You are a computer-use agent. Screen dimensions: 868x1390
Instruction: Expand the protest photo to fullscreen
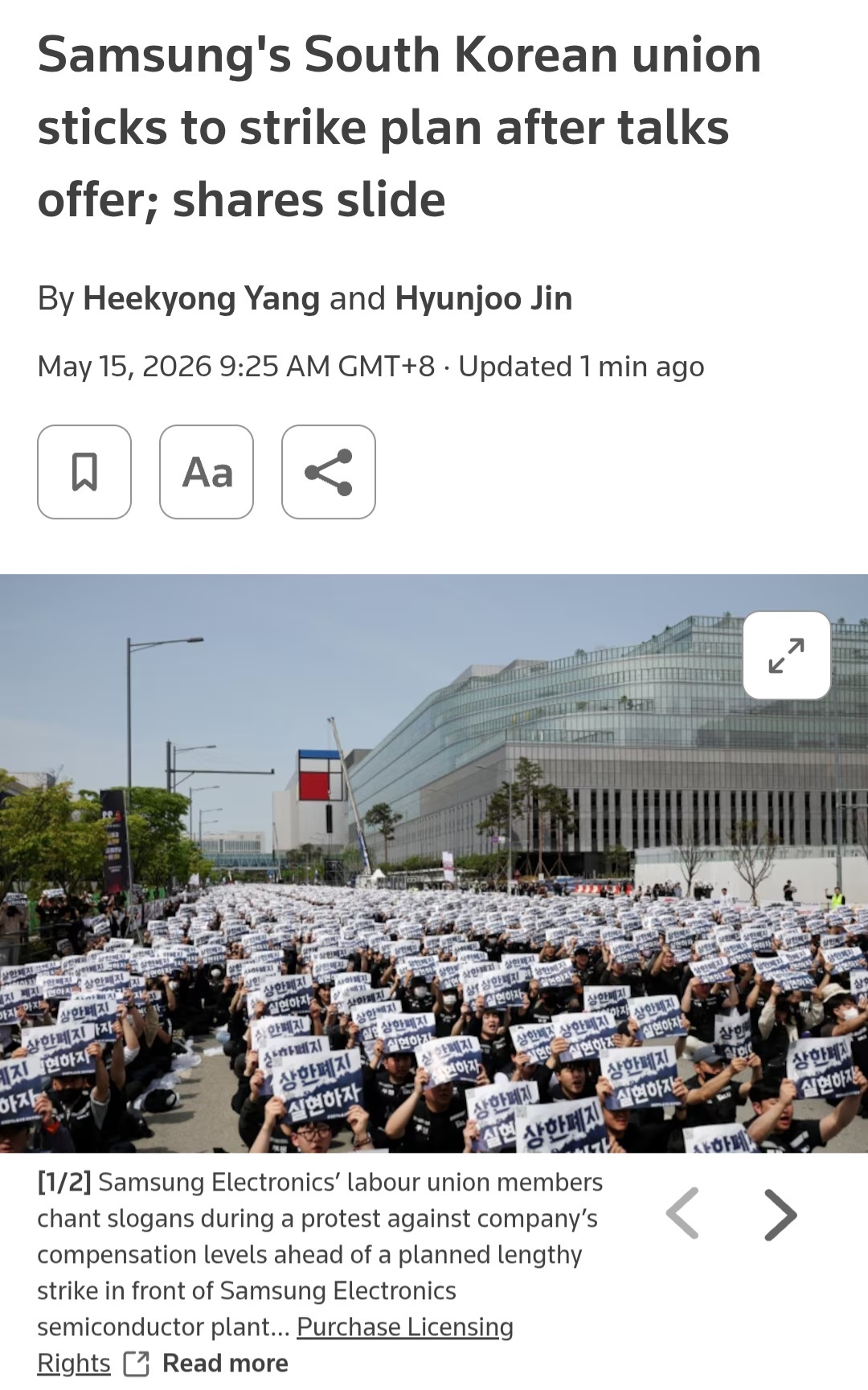787,655
